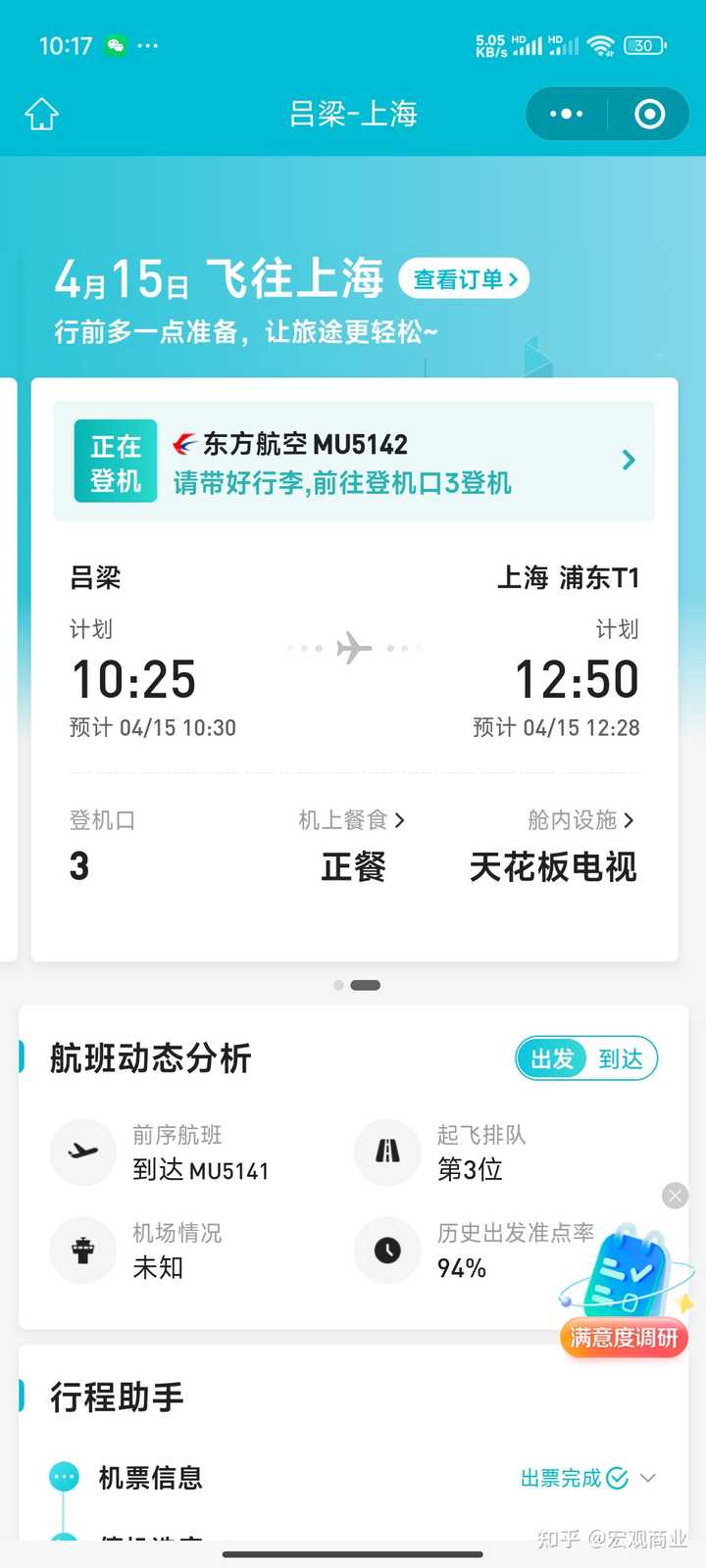Dismiss the satisfaction survey floating widget

click(x=676, y=1196)
